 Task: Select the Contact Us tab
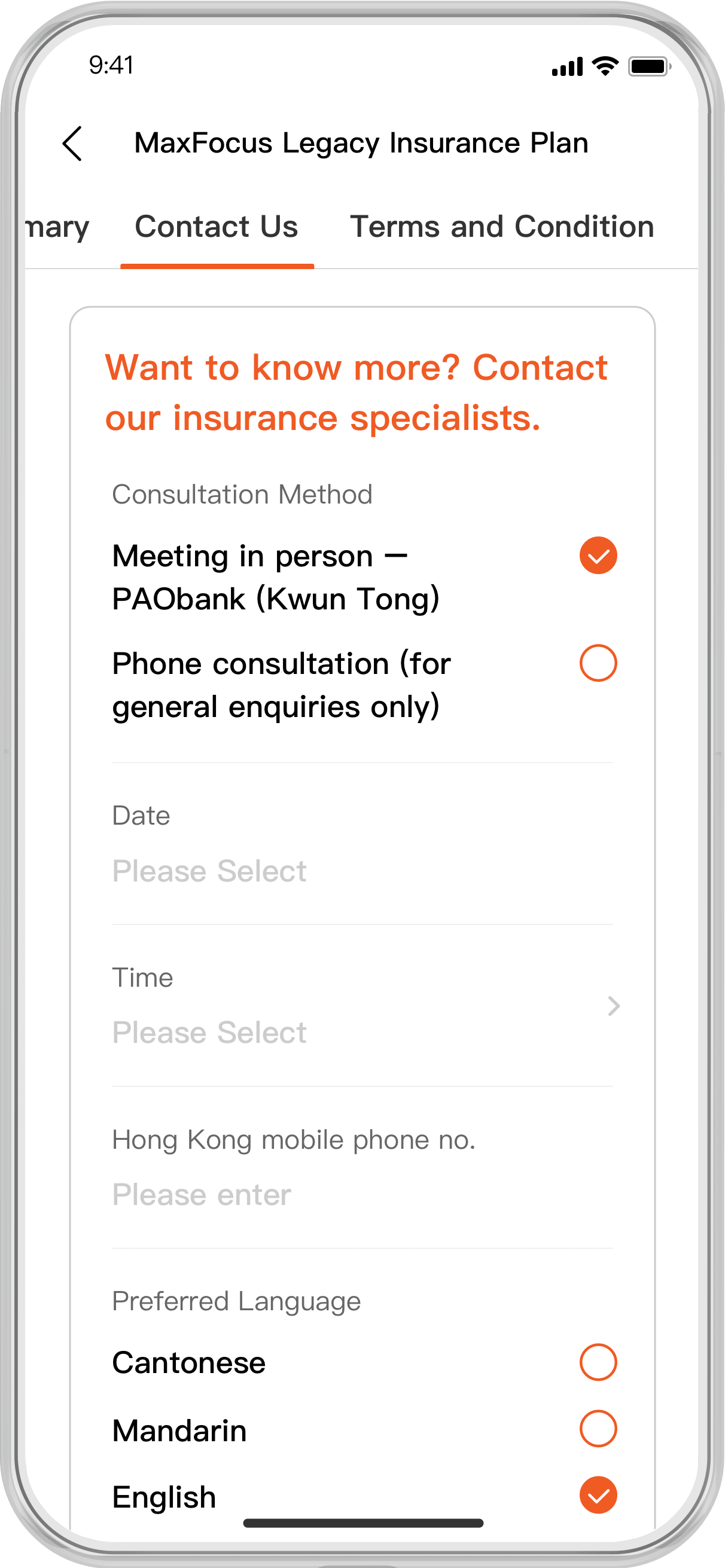point(216,227)
